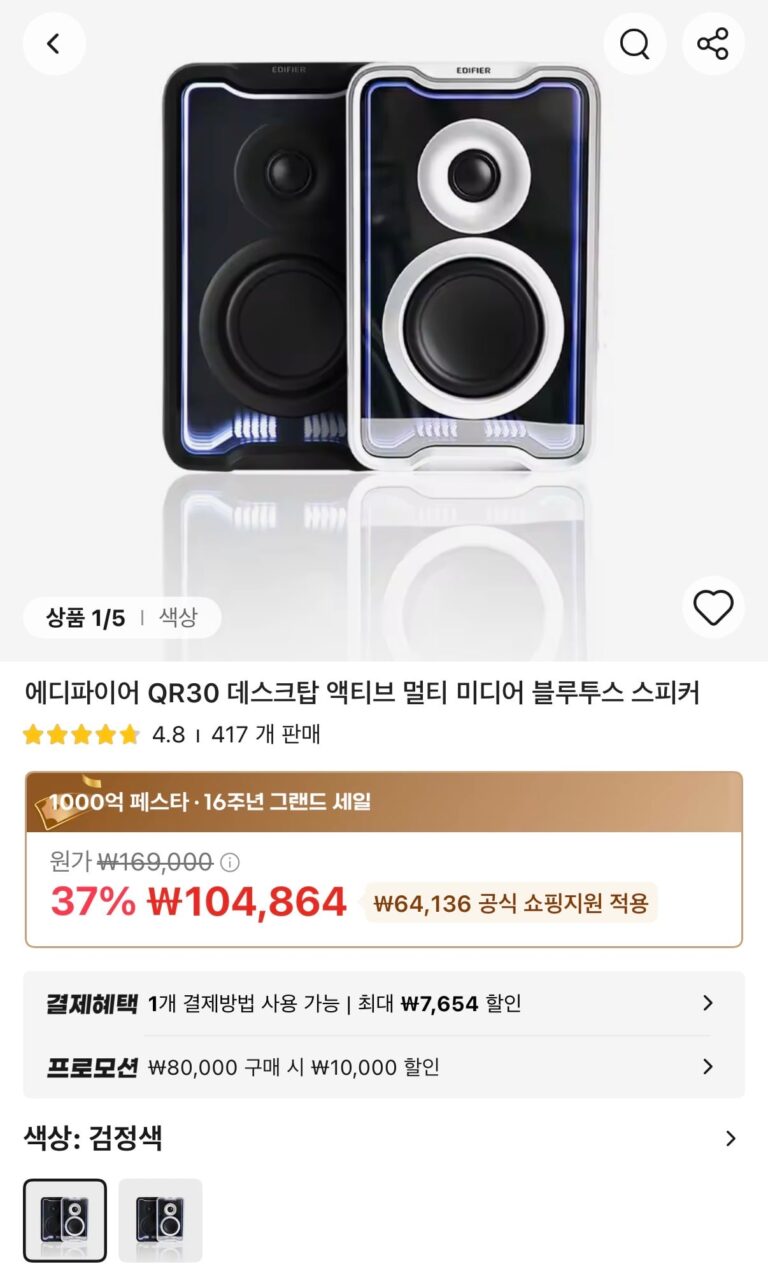Expand the 색상 color options chevron
This screenshot has width=768, height=1283.
pos(731,1138)
